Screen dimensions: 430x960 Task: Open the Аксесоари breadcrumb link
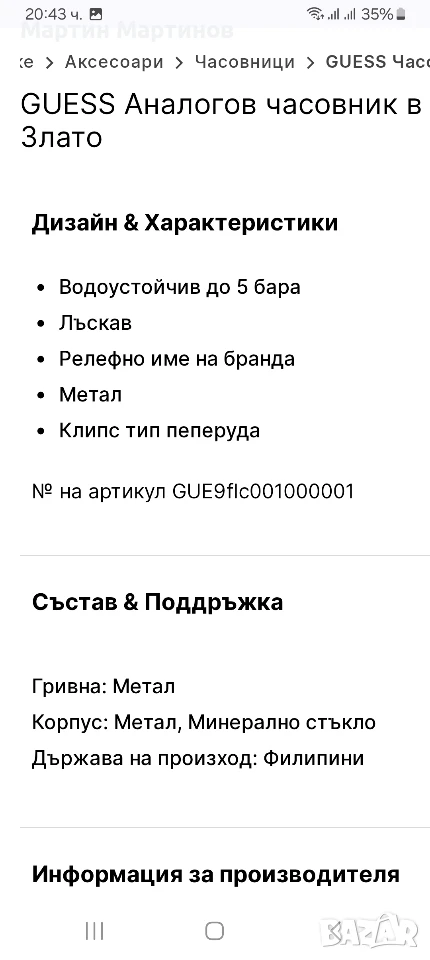click(114, 62)
